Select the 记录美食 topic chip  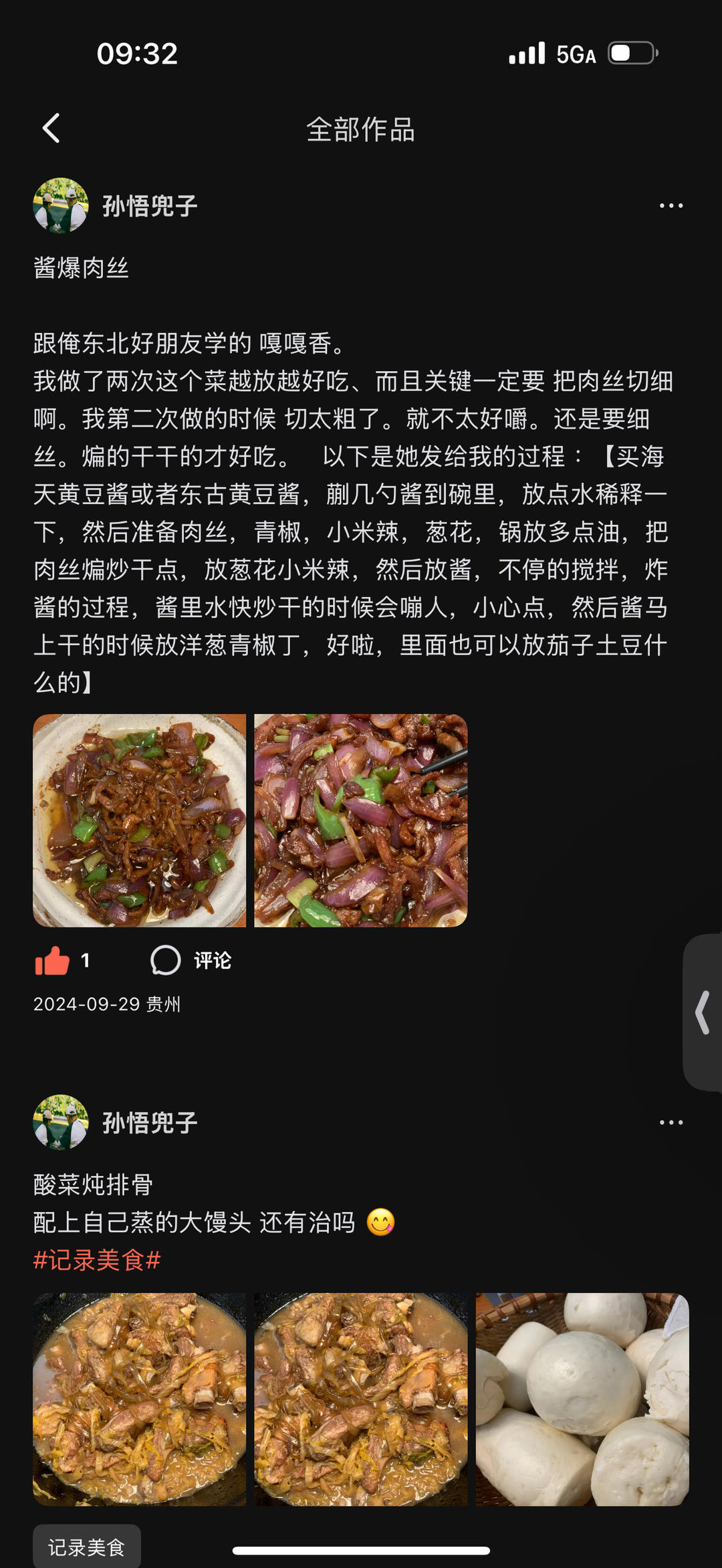[87, 1547]
